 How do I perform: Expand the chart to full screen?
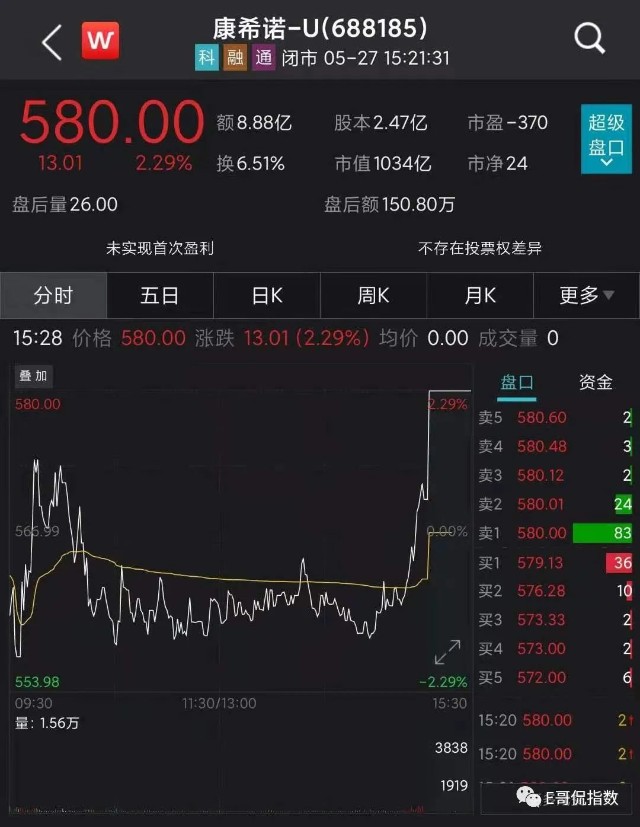click(447, 652)
